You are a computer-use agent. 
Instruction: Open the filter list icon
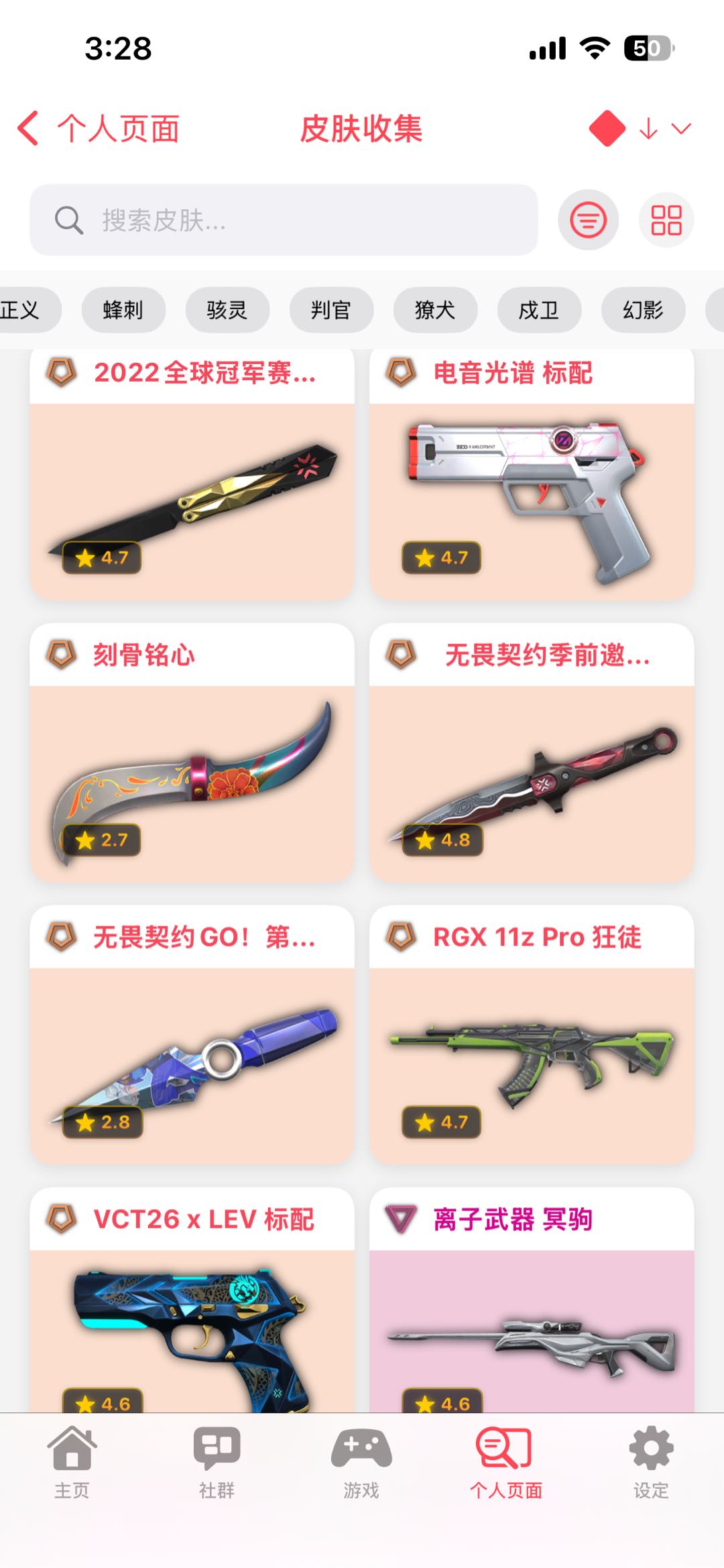[x=588, y=220]
